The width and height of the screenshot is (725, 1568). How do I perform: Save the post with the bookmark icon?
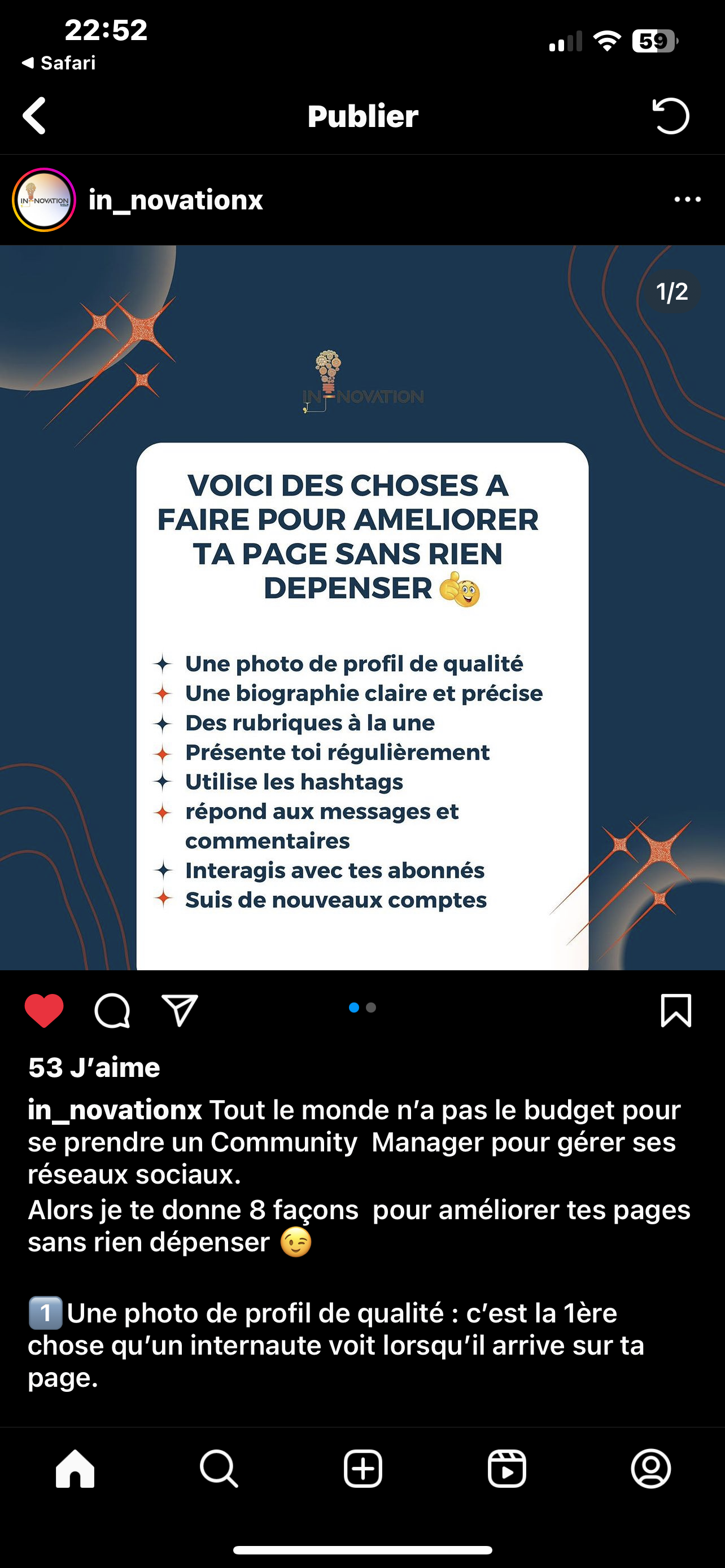click(x=676, y=1010)
